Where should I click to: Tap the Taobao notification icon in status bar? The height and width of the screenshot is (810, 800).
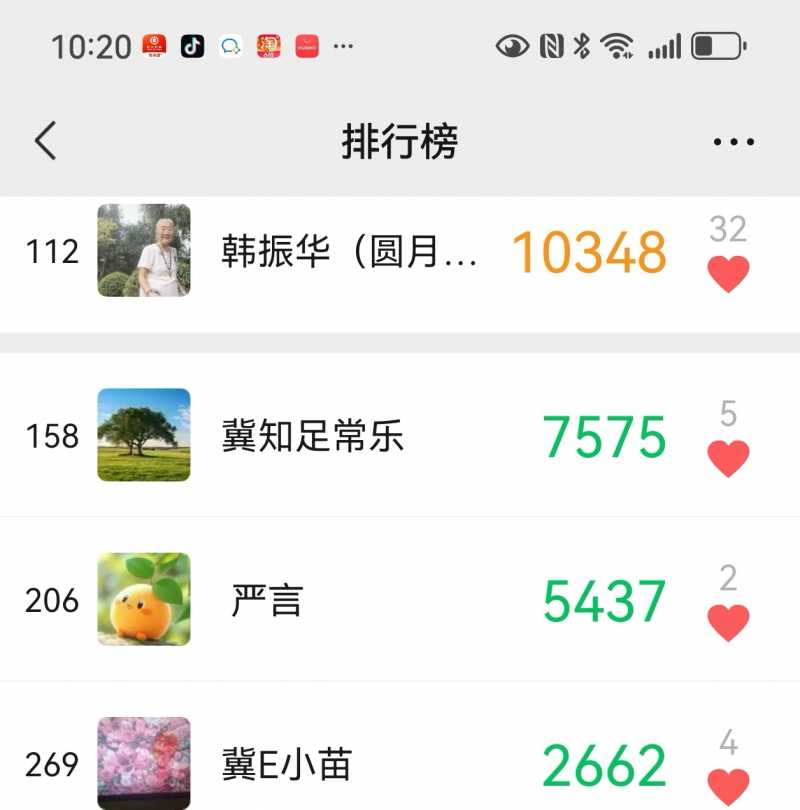pyautogui.click(x=268, y=45)
